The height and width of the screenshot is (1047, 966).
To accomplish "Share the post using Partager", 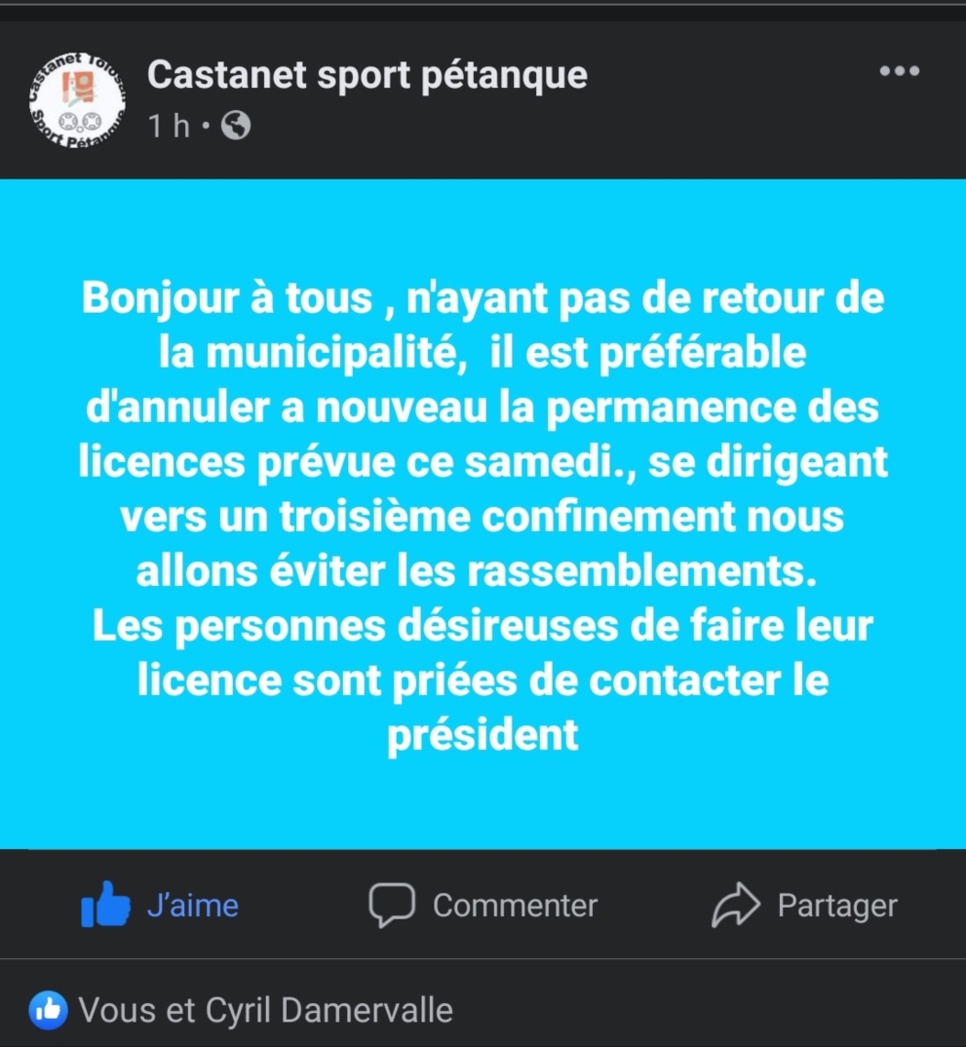I will pyautogui.click(x=836, y=904).
